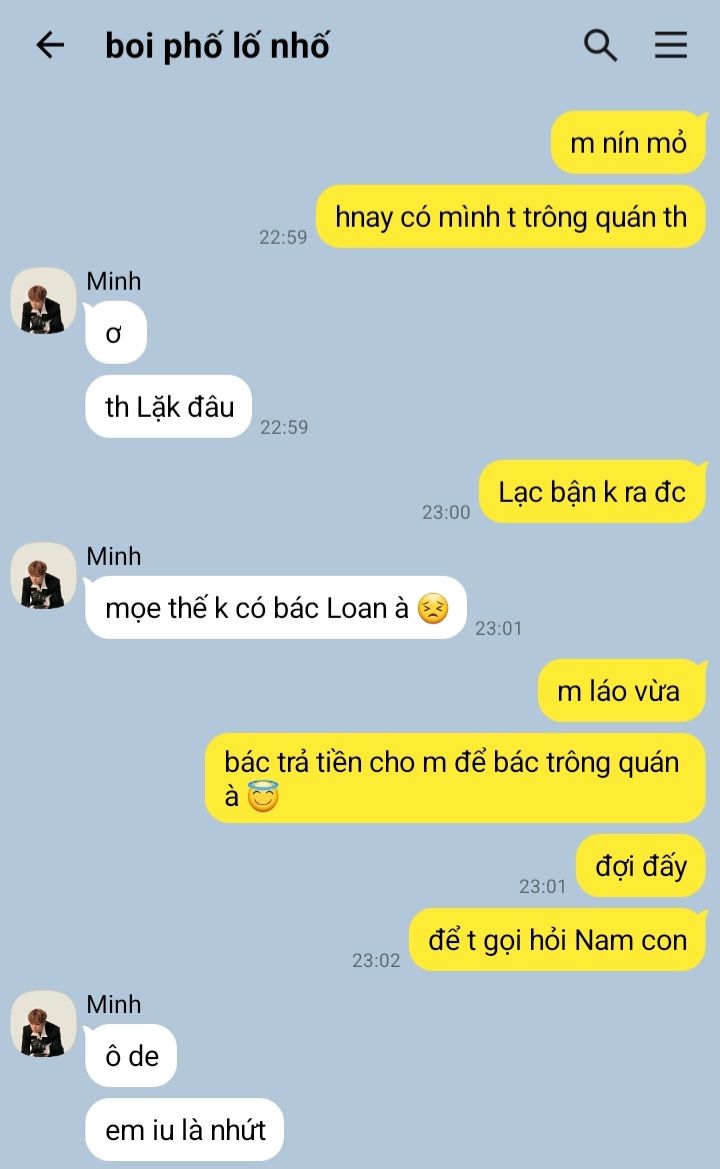Open the chat room menu
The width and height of the screenshot is (720, 1169).
[671, 45]
